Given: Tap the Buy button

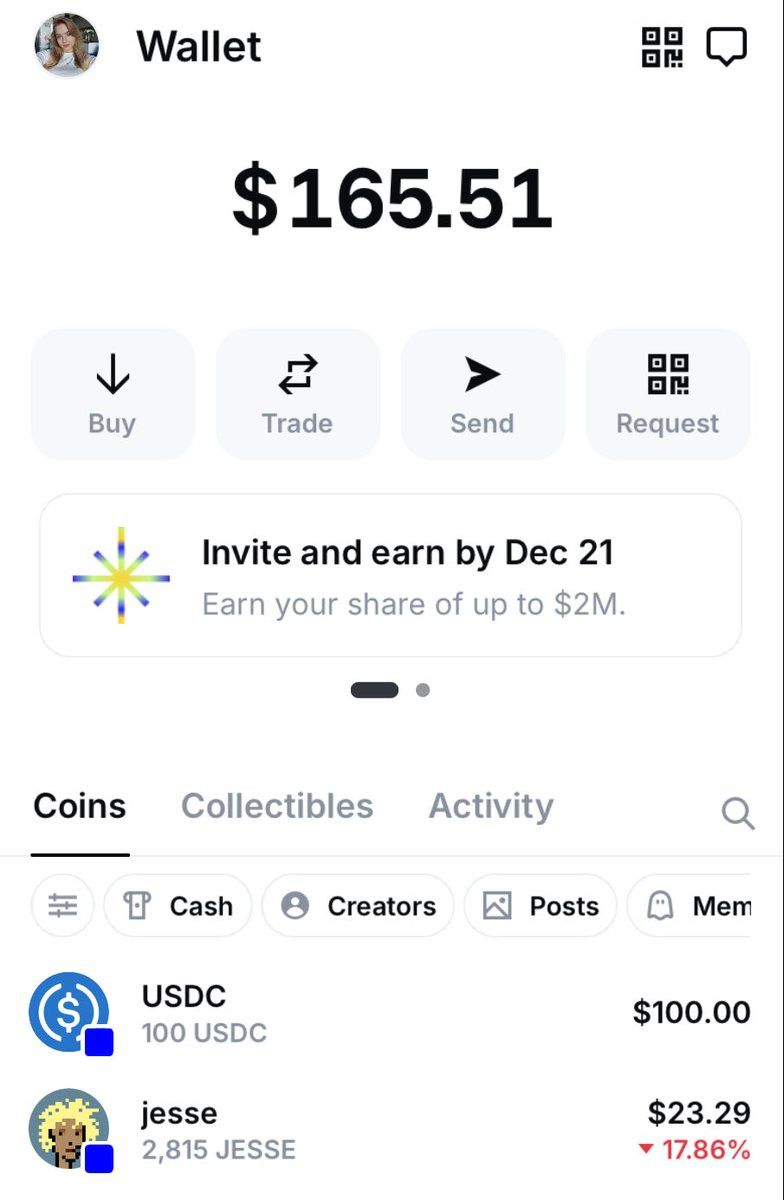Looking at the screenshot, I should click(112, 394).
